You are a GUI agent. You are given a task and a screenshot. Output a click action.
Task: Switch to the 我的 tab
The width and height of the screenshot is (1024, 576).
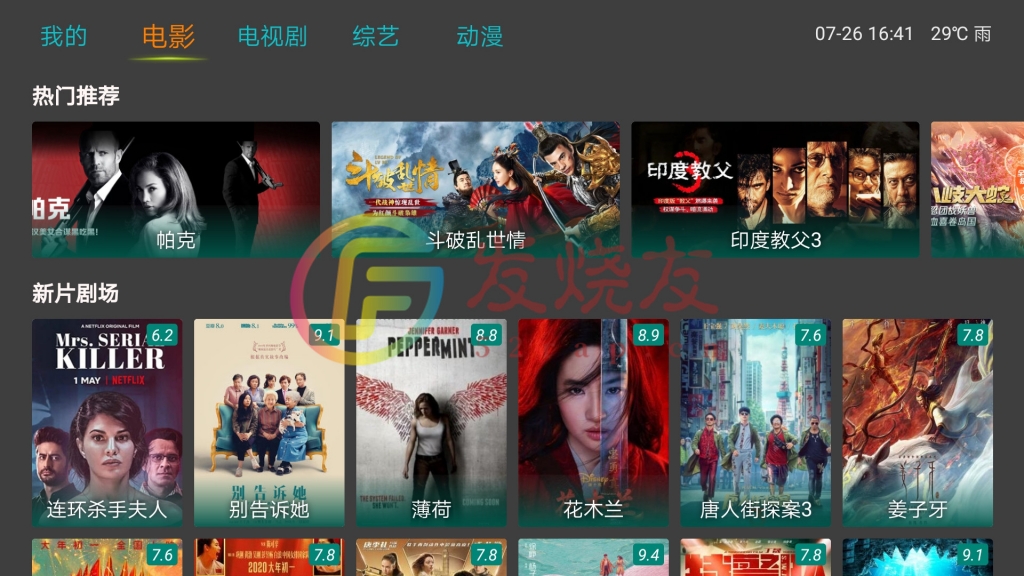64,37
